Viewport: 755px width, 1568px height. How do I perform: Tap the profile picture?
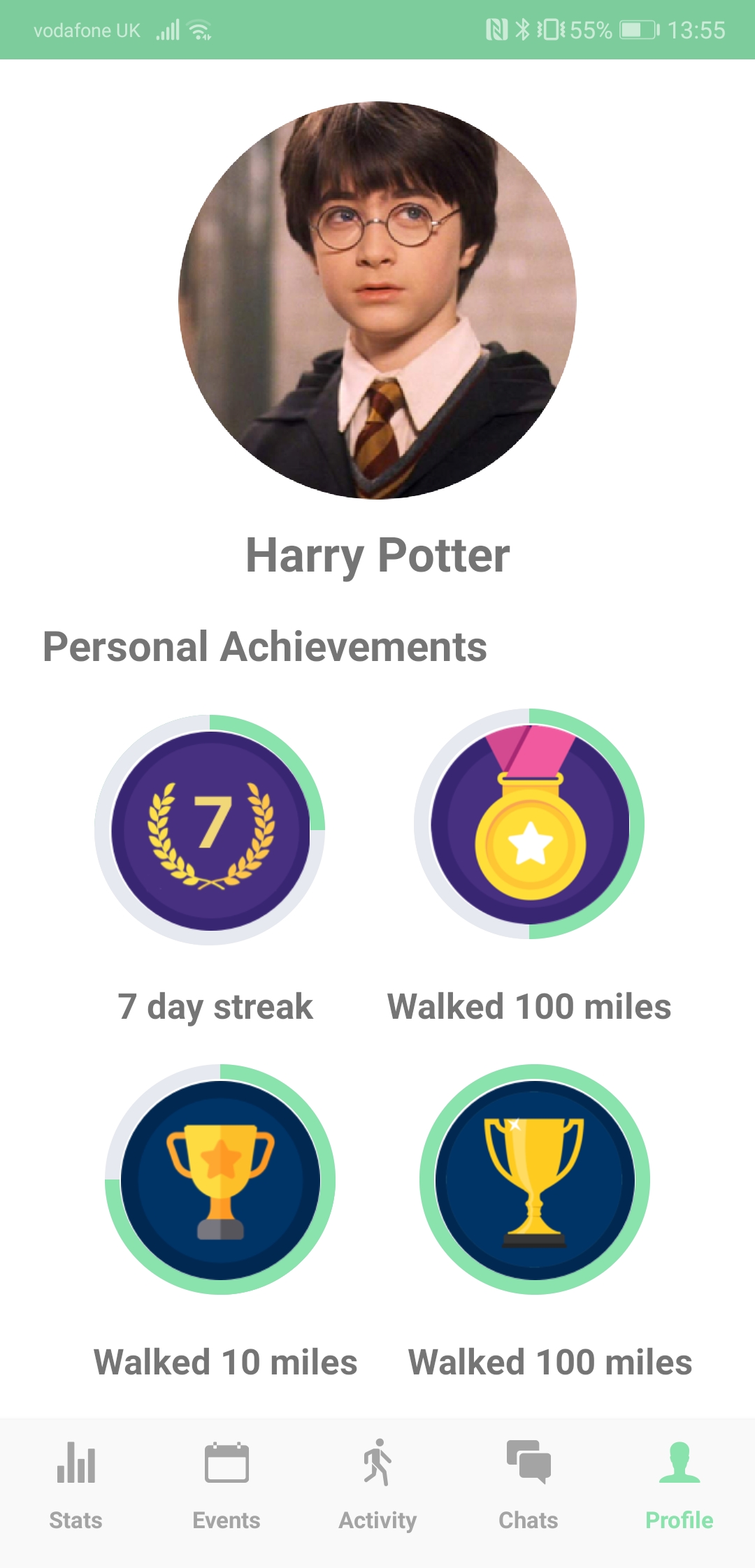point(377,300)
